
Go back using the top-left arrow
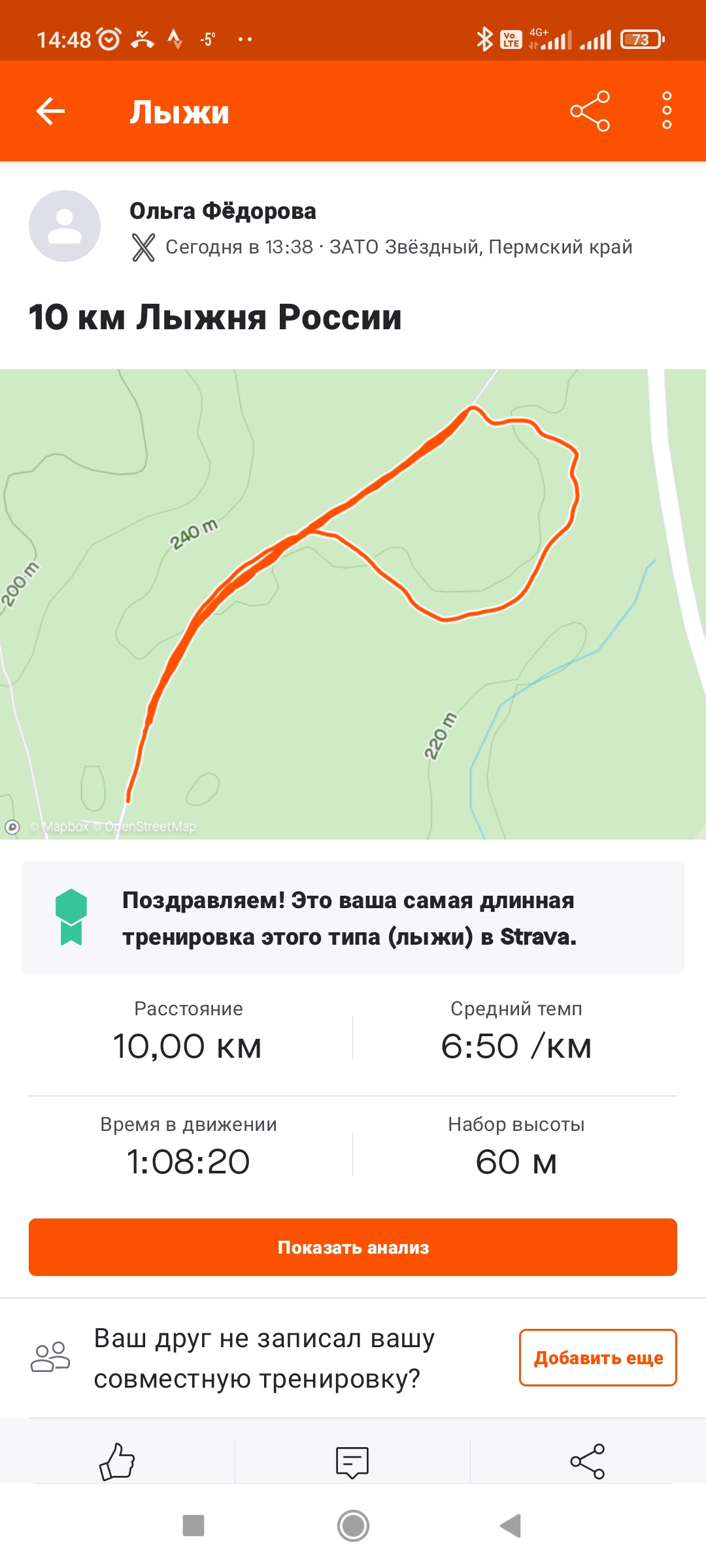pos(50,111)
